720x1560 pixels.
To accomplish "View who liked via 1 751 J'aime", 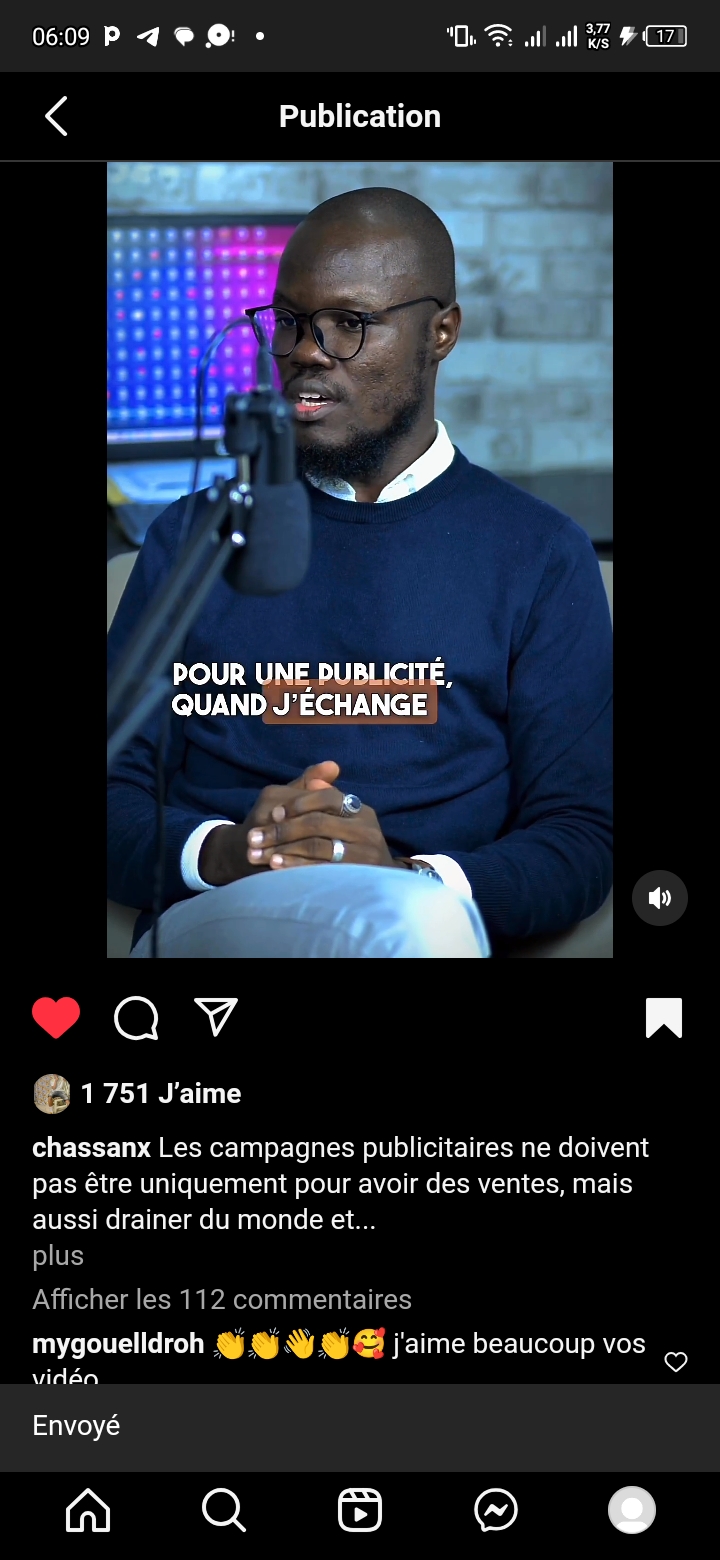I will click(161, 1094).
